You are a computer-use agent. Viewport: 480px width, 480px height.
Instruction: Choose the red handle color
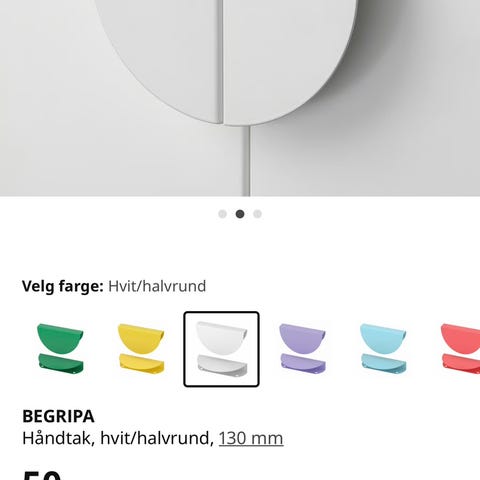point(460,349)
